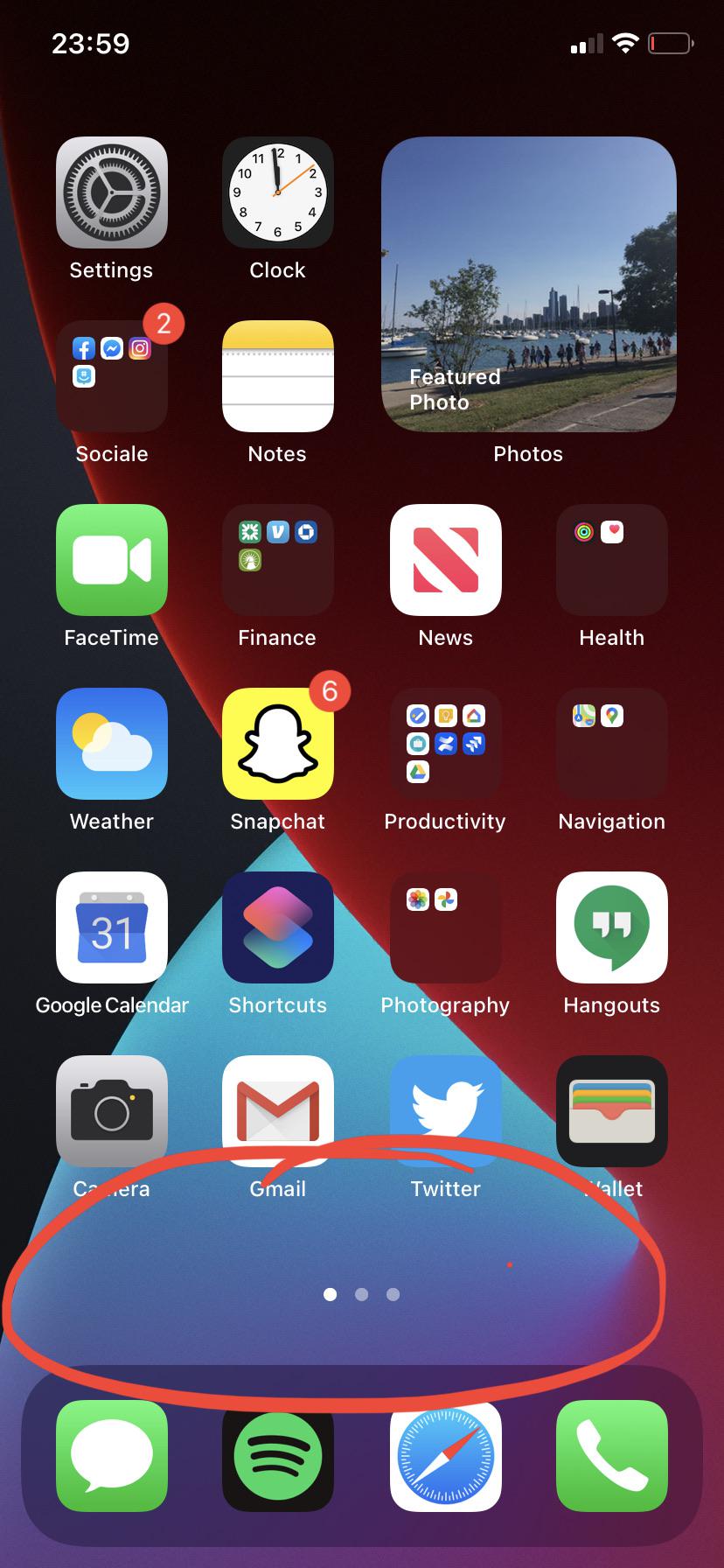Open the Wallet app
Viewport: 724px width, 1568px height.
612,1111
